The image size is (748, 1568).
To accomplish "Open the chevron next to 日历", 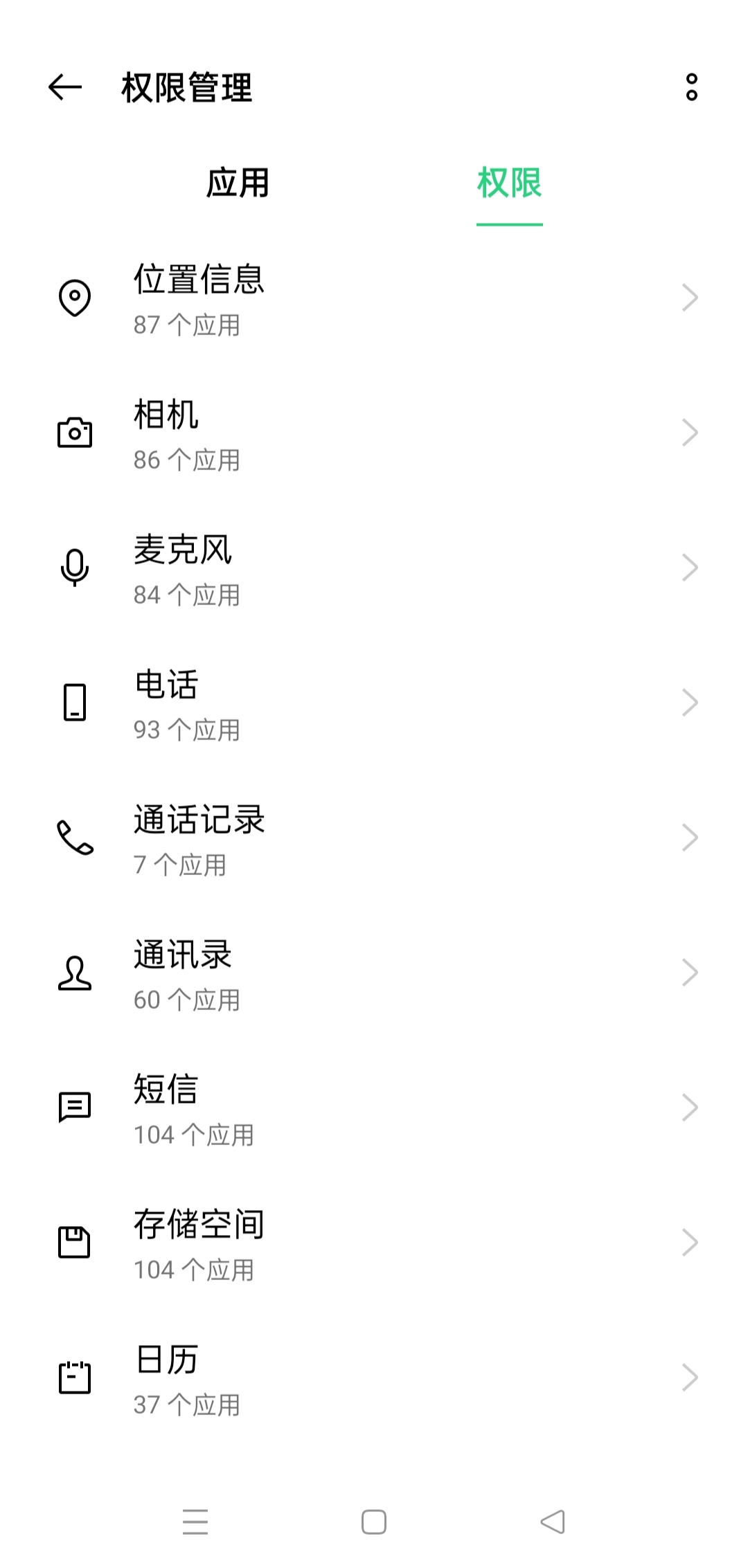I will (x=691, y=1376).
